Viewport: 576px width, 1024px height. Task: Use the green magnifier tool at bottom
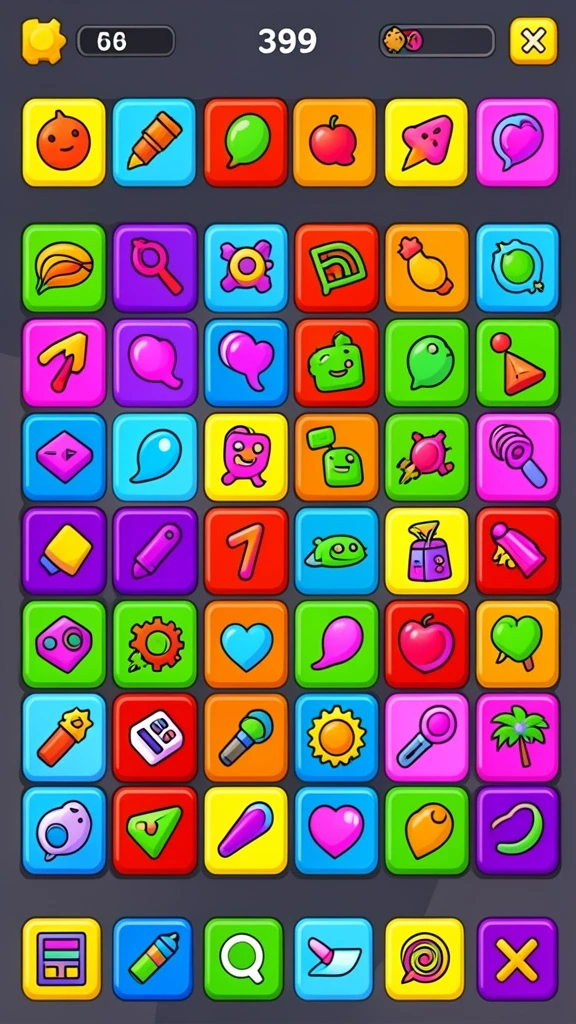pos(244,959)
